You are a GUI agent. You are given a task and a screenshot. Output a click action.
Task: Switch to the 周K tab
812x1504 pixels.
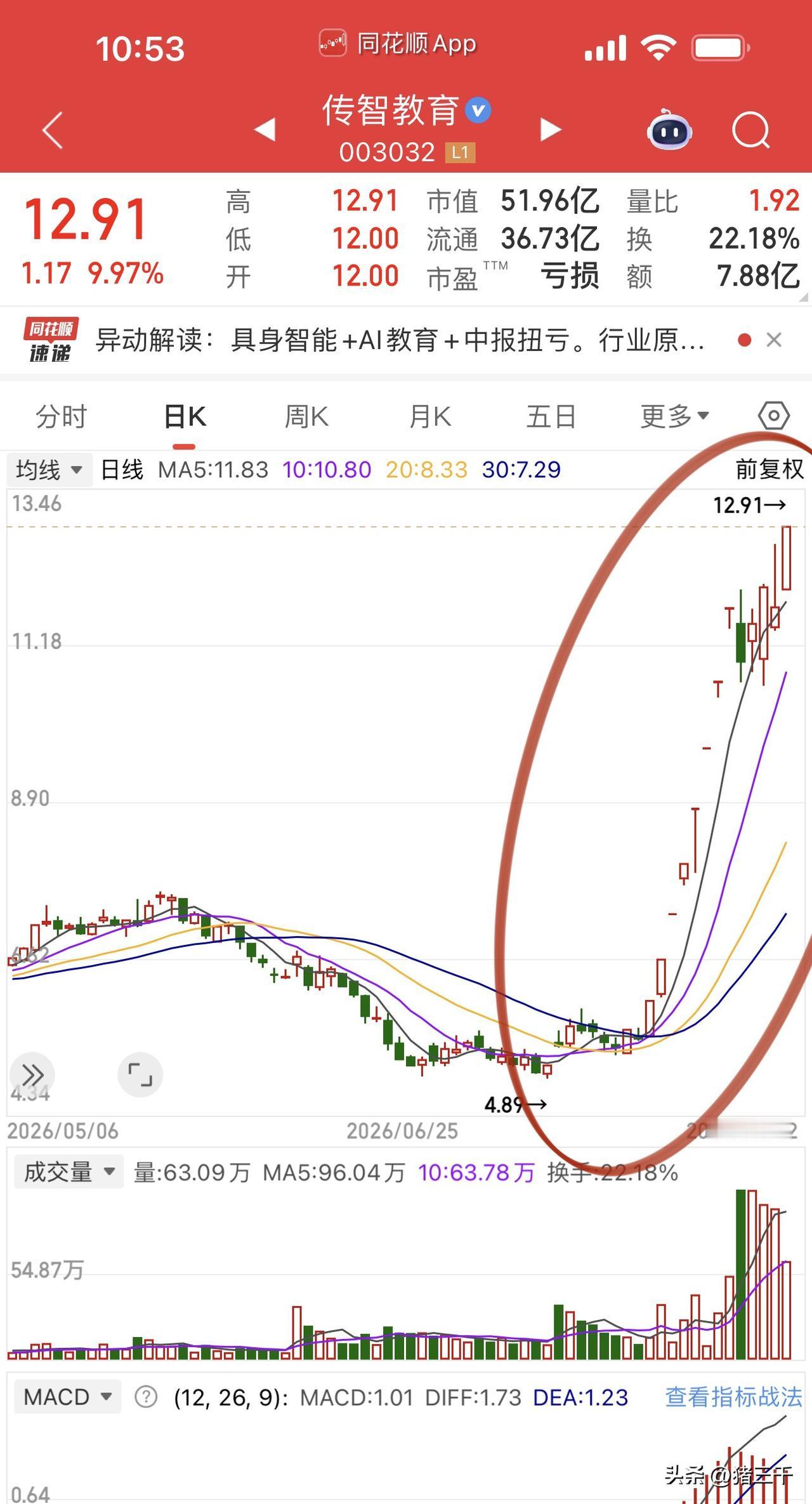[x=306, y=417]
